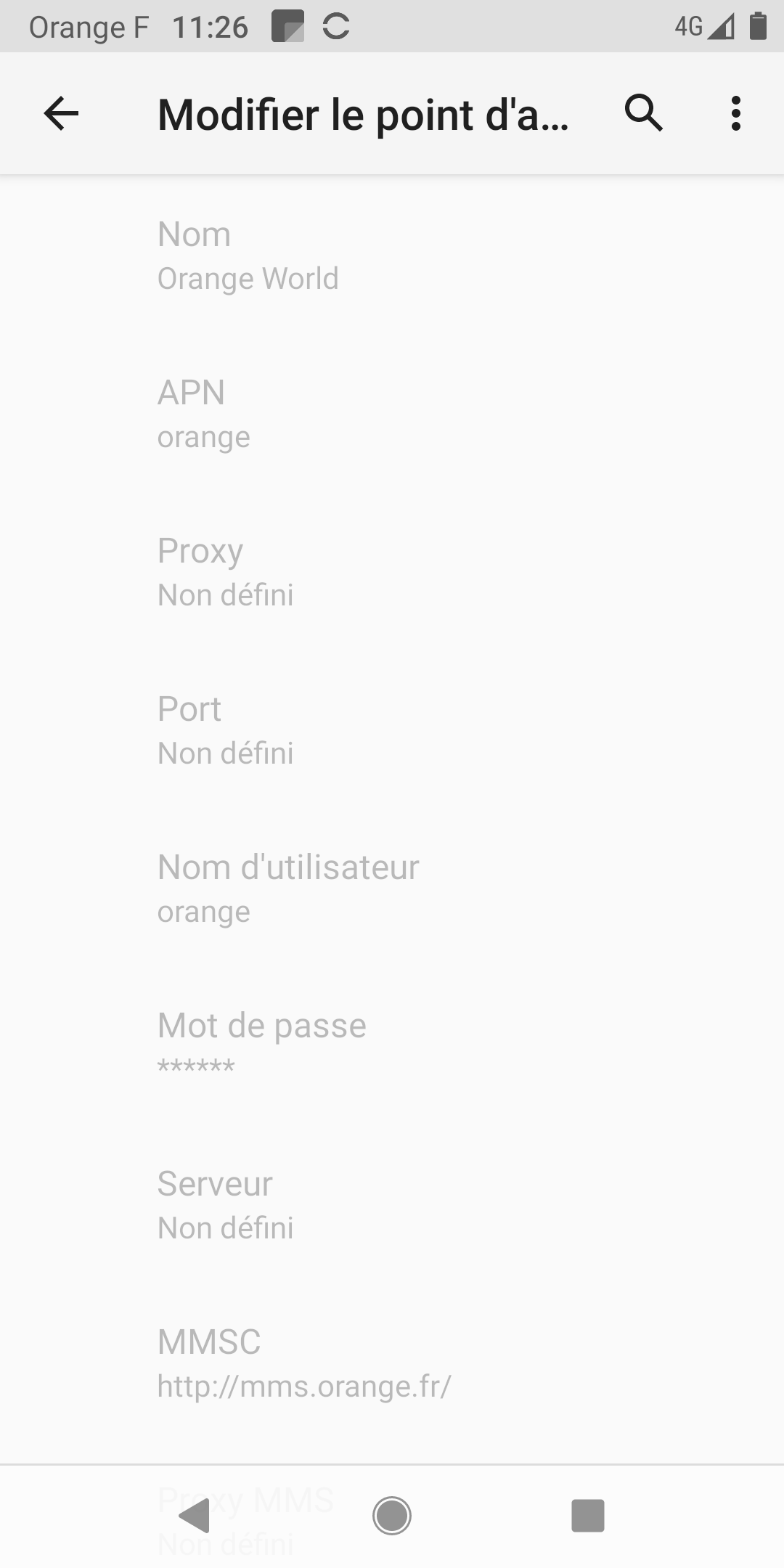This screenshot has height=1568, width=784.
Task: Open the Nom d'utilisateur row
Action: coord(392,889)
